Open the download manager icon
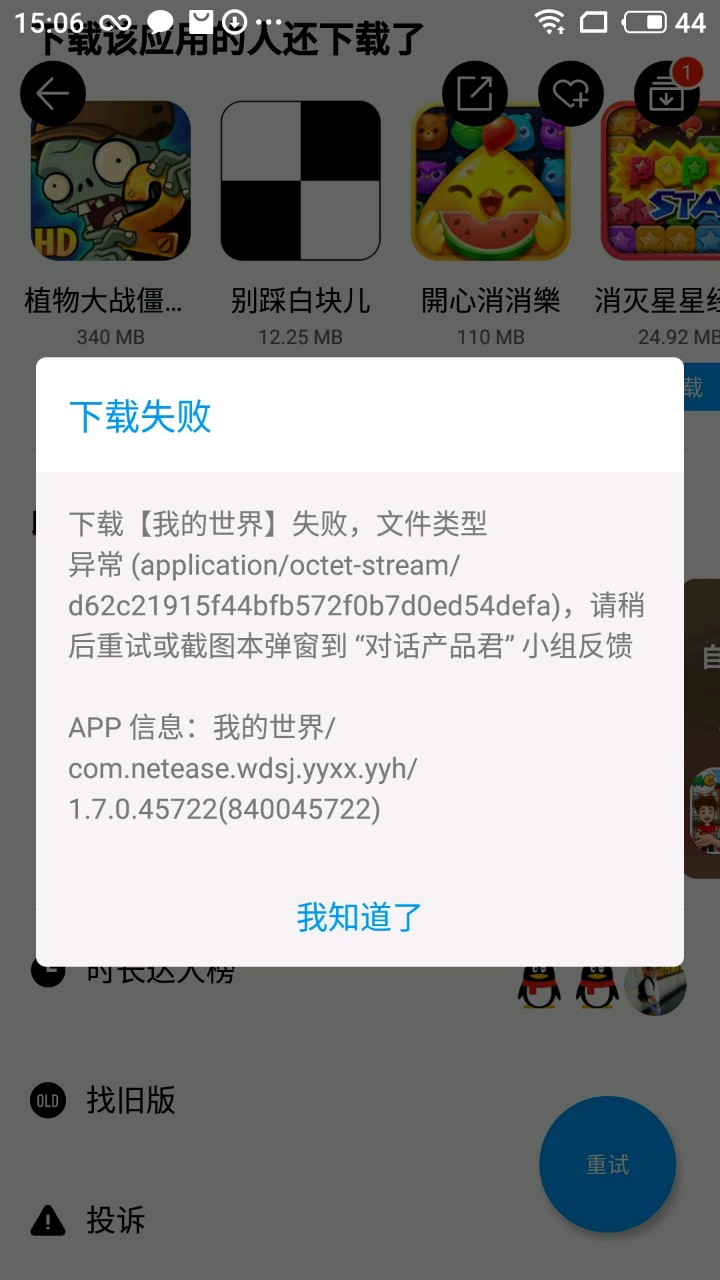Viewport: 720px width, 1280px height. (666, 94)
